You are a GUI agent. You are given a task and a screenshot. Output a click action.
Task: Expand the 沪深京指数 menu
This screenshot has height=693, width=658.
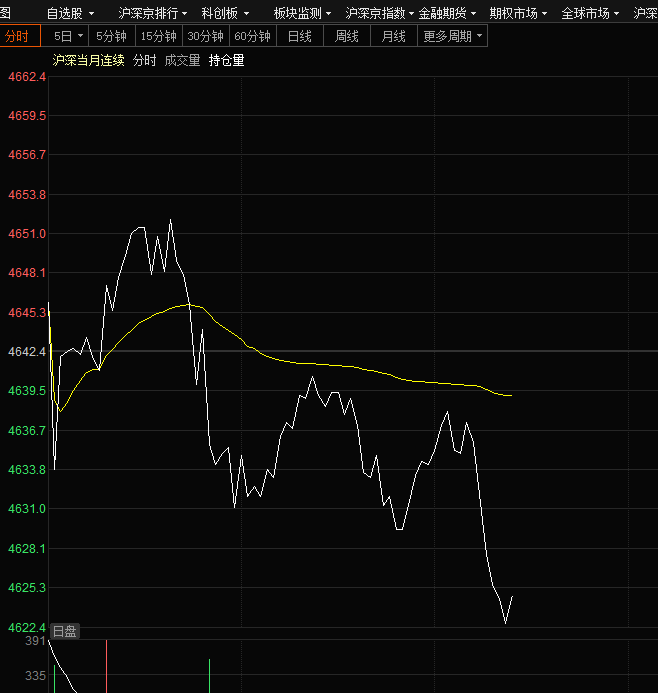(x=380, y=13)
